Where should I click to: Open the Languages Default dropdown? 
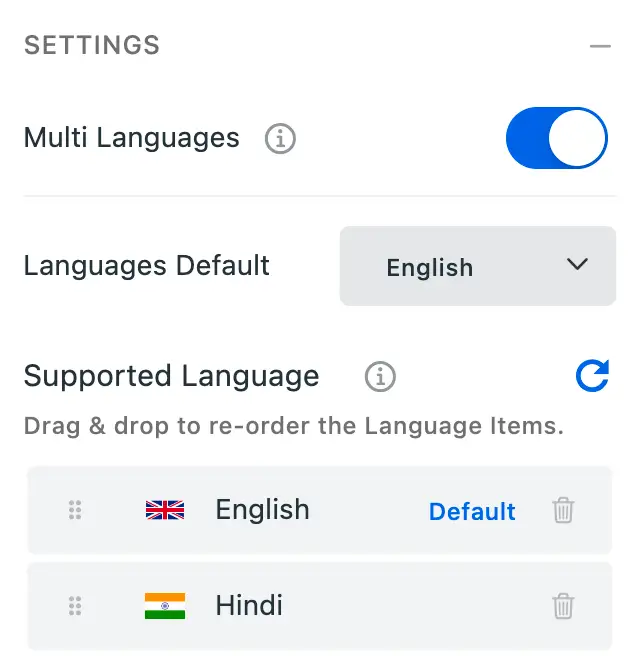click(x=478, y=266)
